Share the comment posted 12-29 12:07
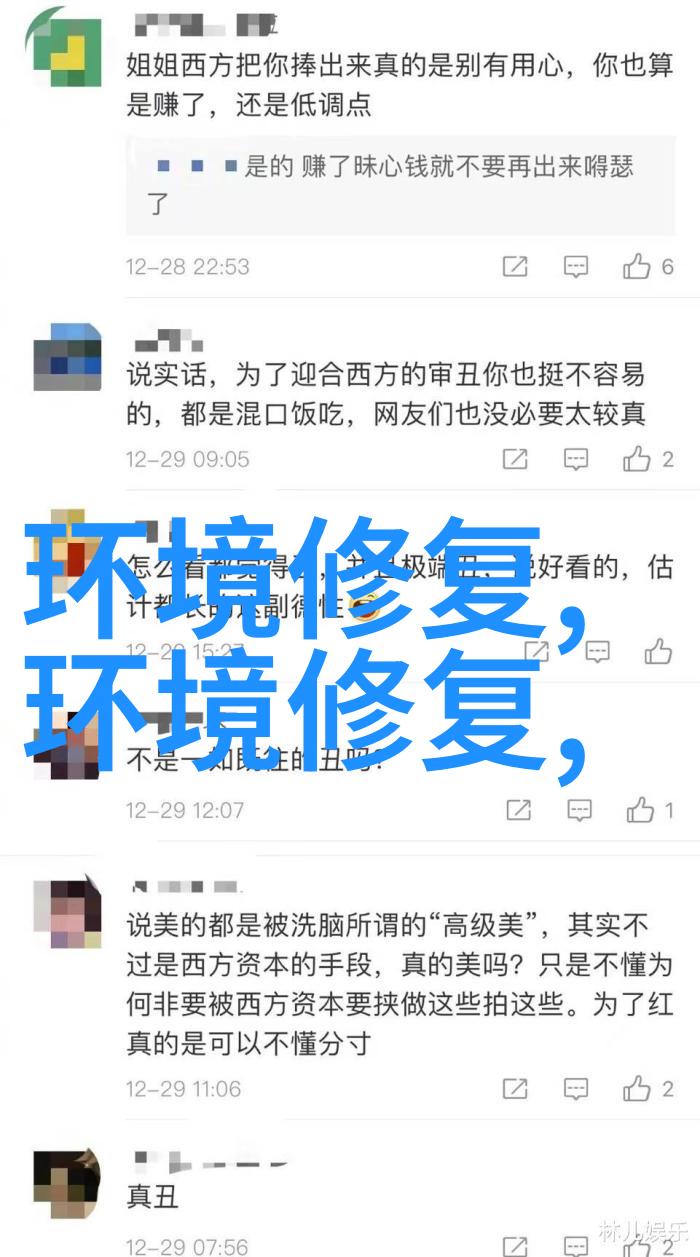Image resolution: width=700 pixels, height=1257 pixels. pyautogui.click(x=518, y=810)
